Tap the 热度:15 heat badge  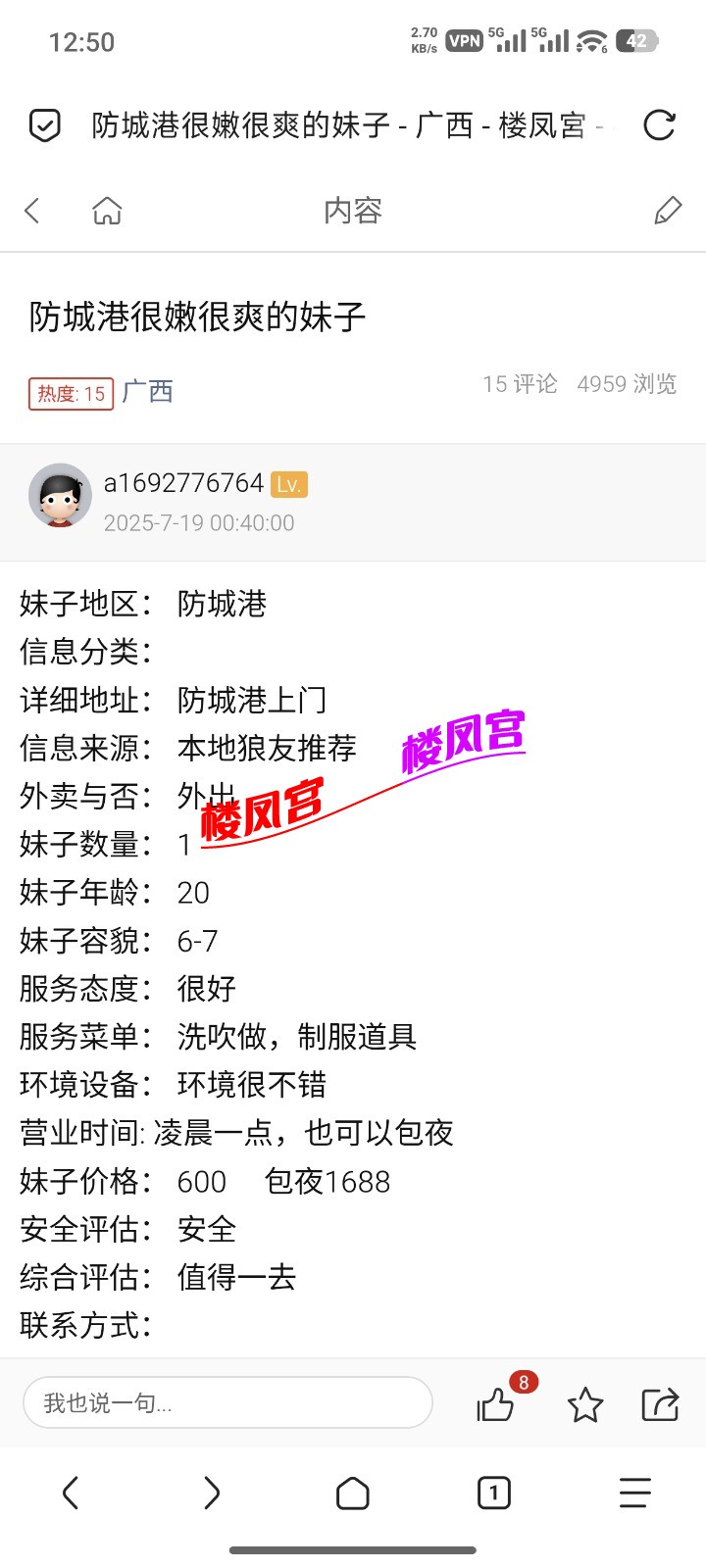click(x=70, y=393)
